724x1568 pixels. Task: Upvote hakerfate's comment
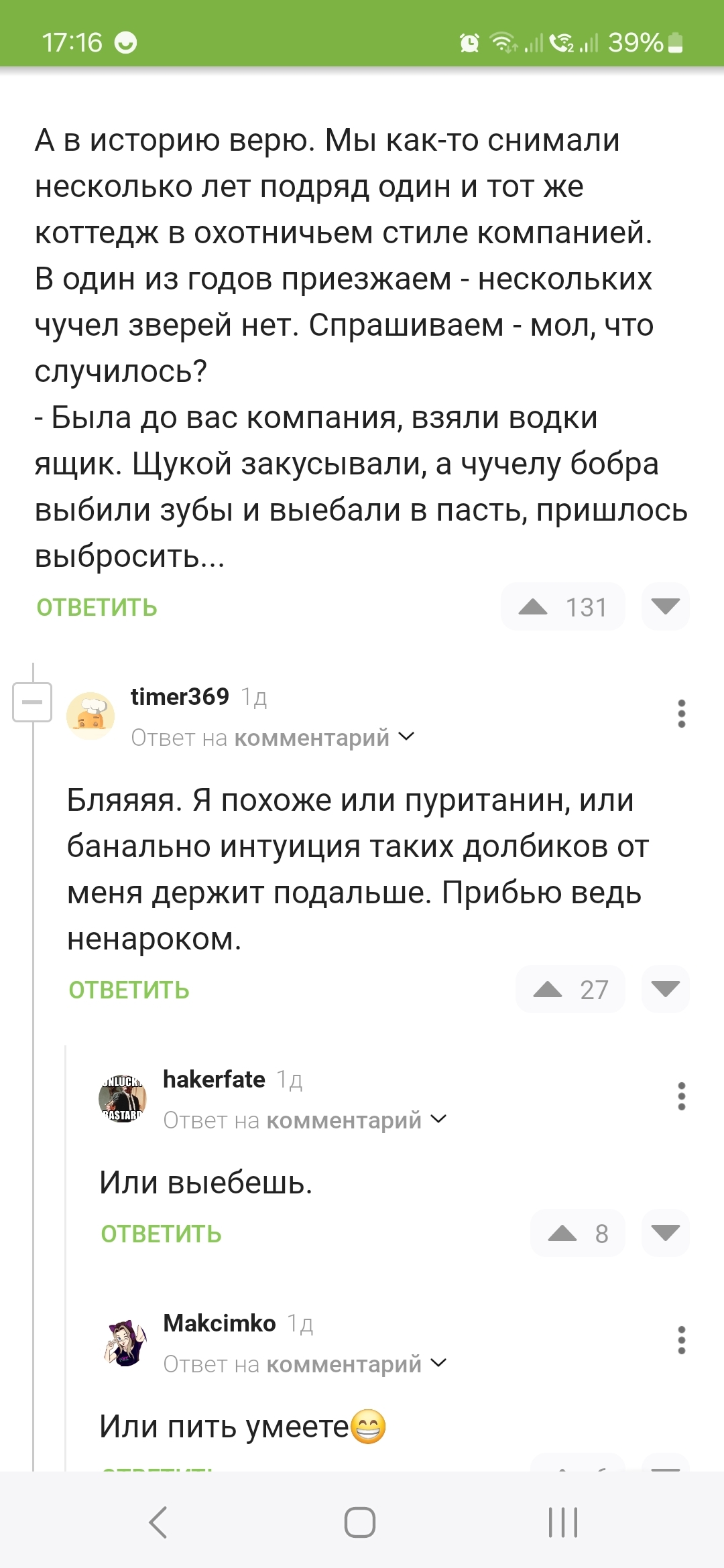562,1234
